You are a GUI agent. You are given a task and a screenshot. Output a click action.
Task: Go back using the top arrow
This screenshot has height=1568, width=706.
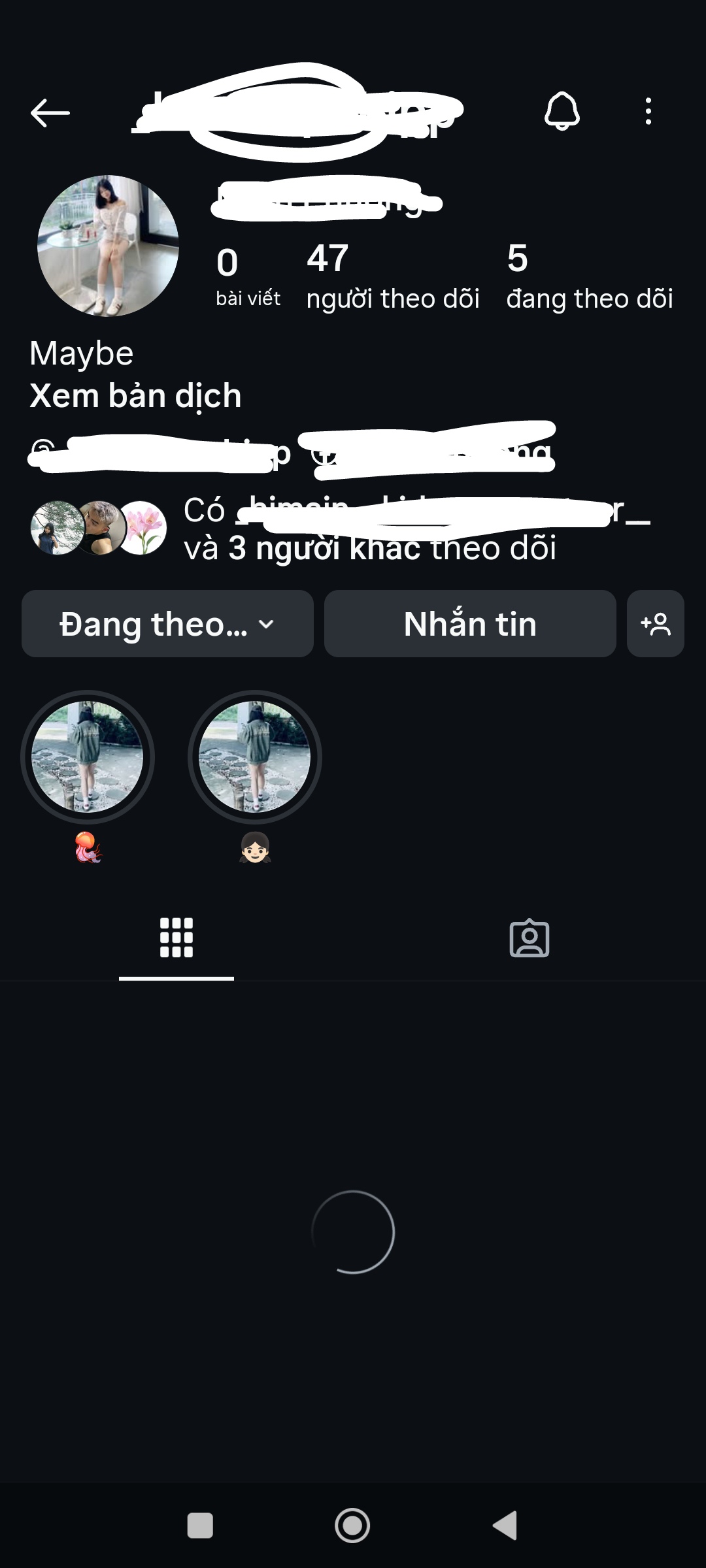click(50, 112)
